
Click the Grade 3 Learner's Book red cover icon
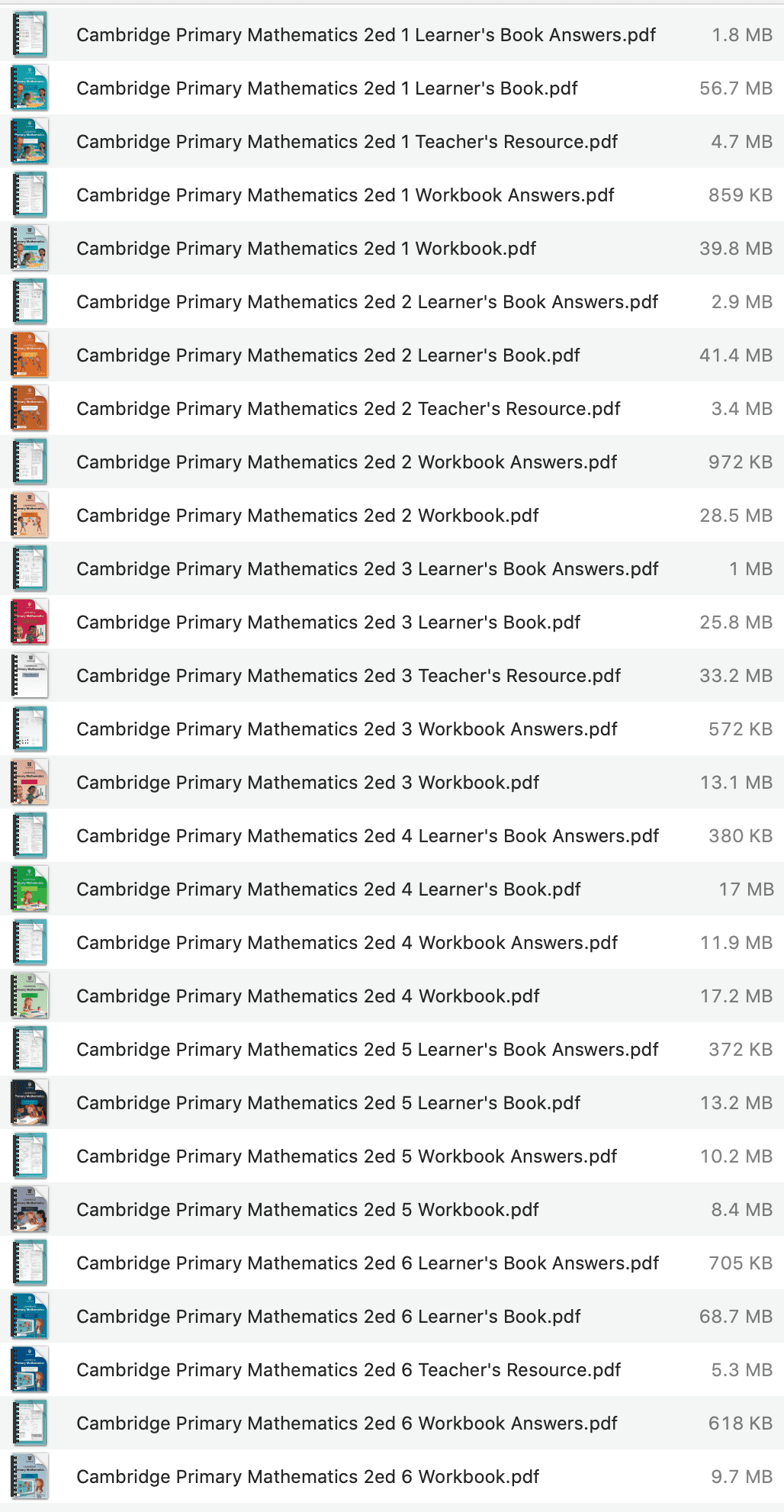pyautogui.click(x=28, y=622)
